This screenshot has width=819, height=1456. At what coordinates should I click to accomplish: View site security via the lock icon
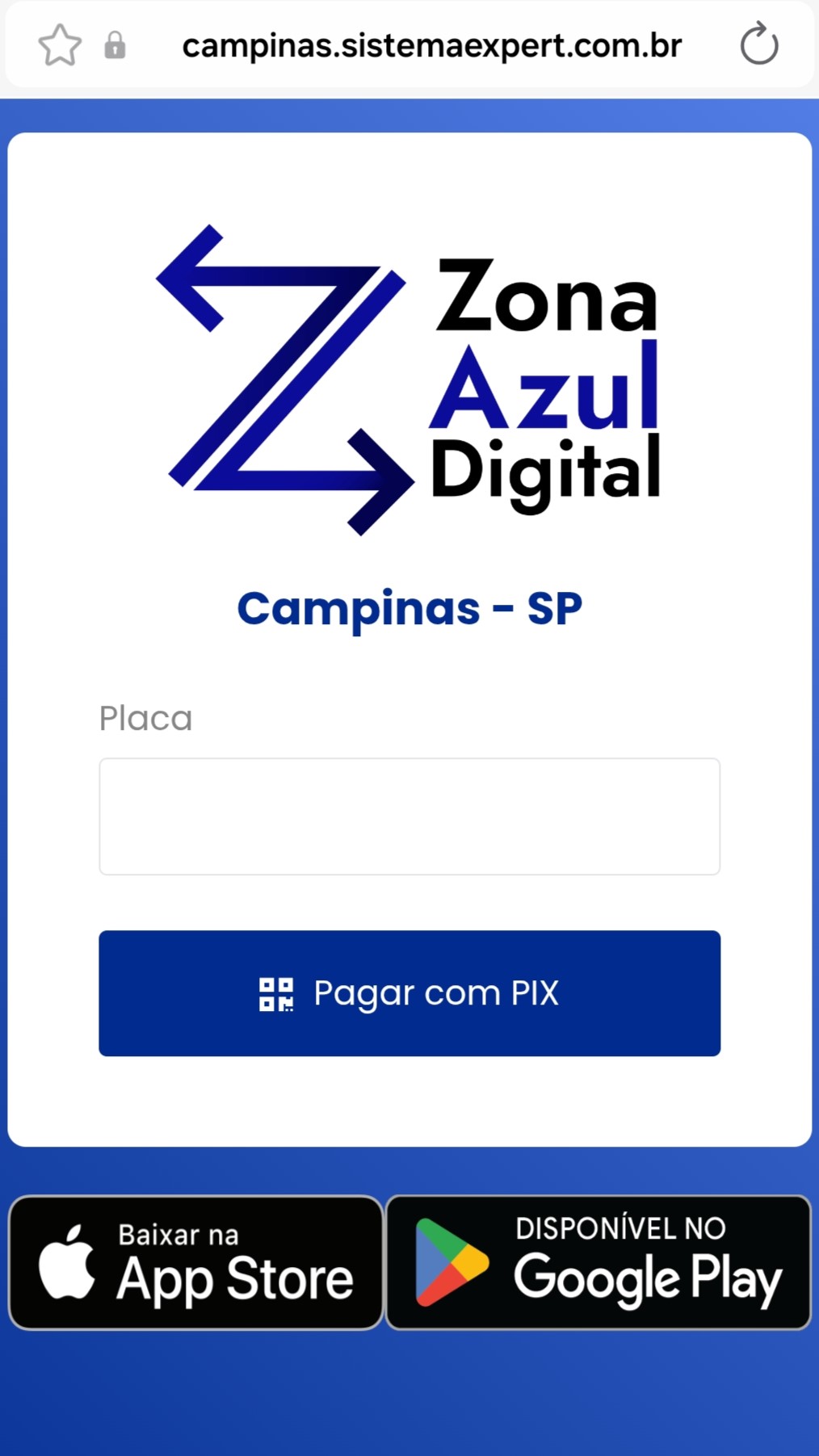[115, 45]
